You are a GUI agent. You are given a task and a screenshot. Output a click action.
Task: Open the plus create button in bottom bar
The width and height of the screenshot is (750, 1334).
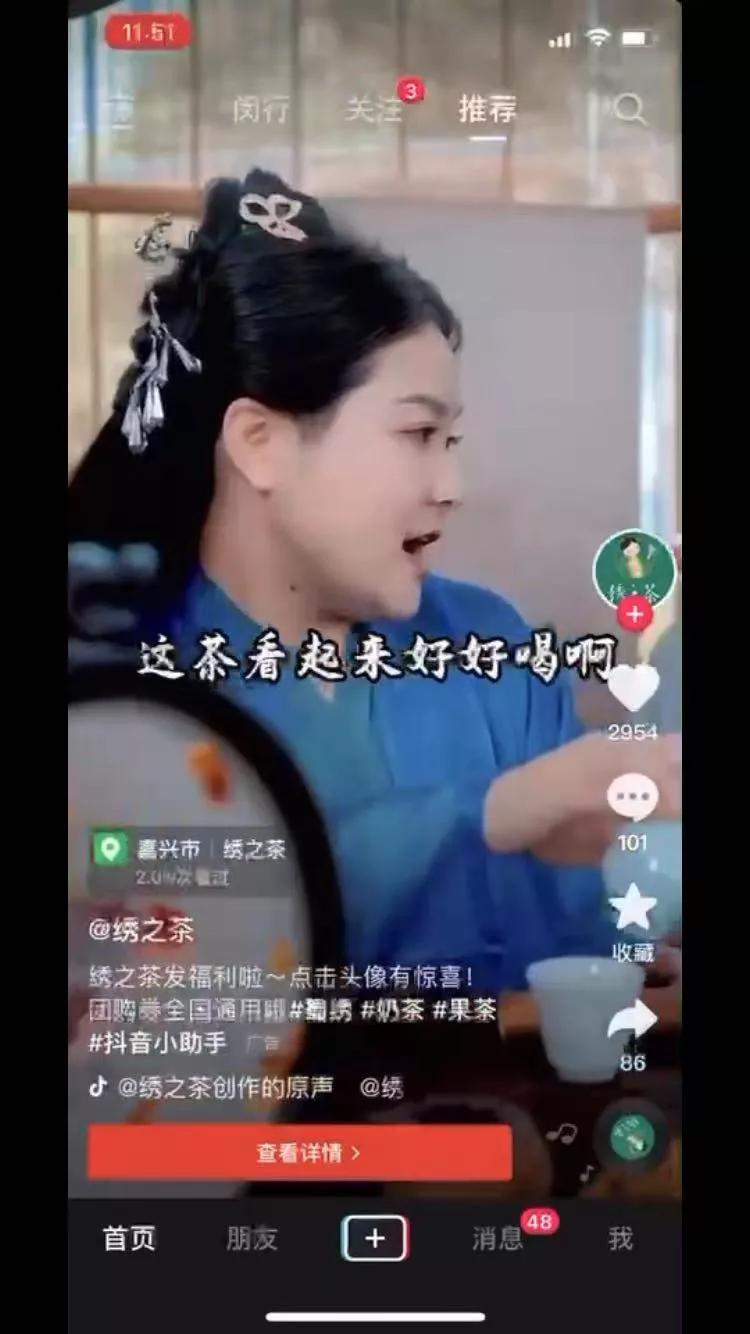coord(374,1237)
